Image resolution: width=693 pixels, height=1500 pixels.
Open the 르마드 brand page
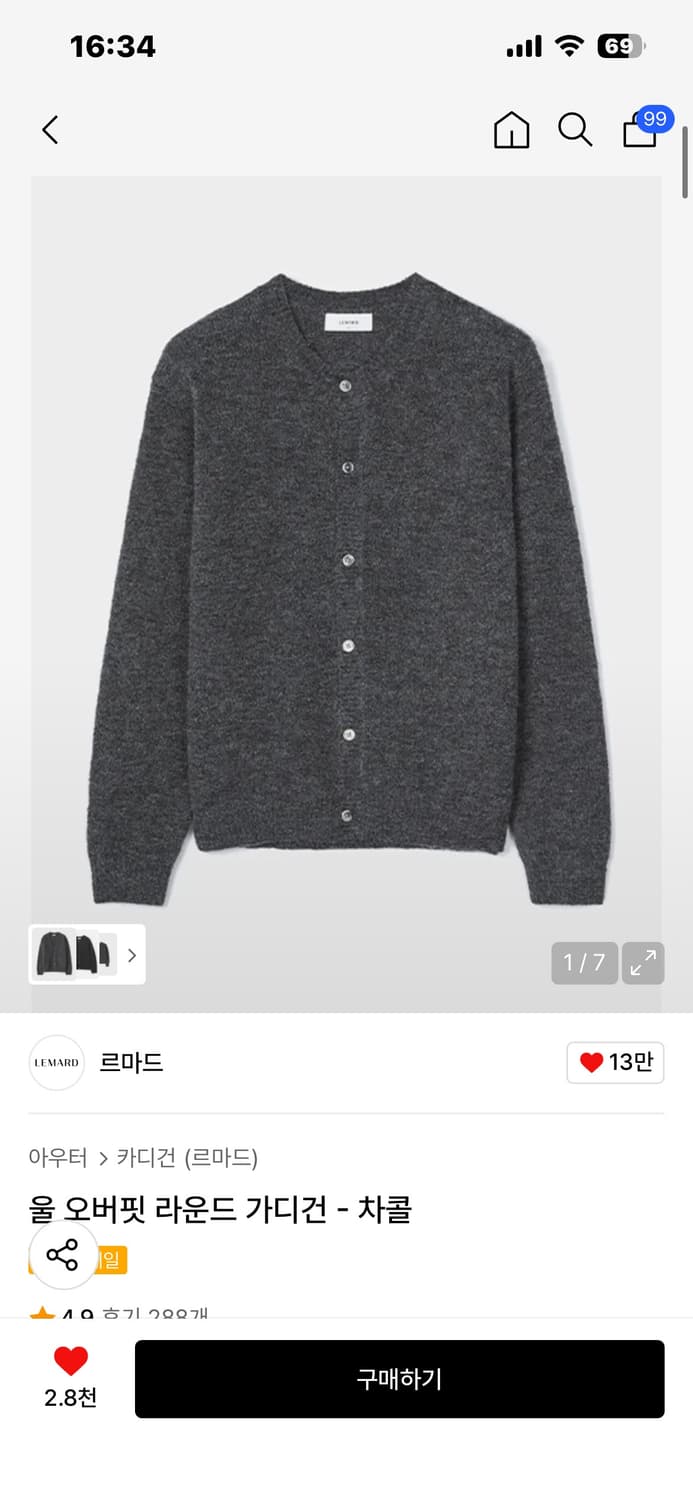pyautogui.click(x=130, y=1062)
